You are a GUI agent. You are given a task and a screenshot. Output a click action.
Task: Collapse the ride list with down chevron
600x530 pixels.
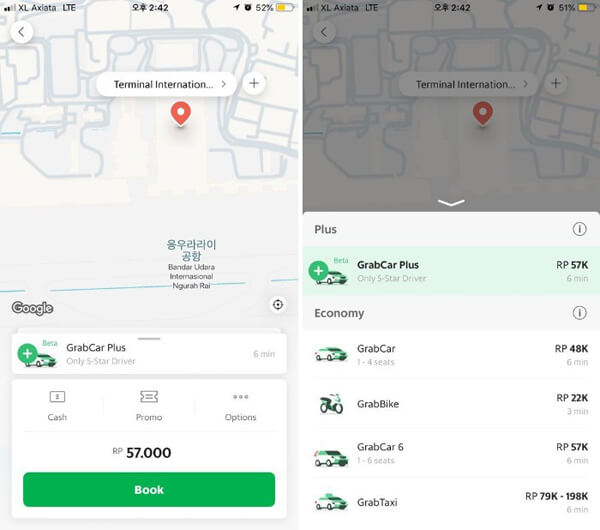[451, 201]
